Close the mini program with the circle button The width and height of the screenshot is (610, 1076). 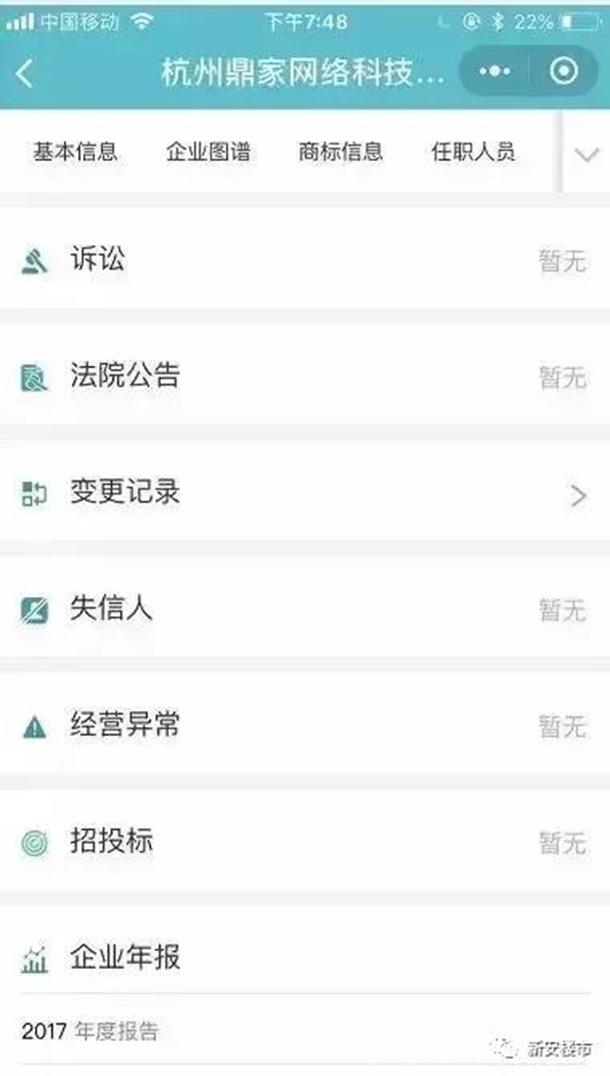point(564,72)
